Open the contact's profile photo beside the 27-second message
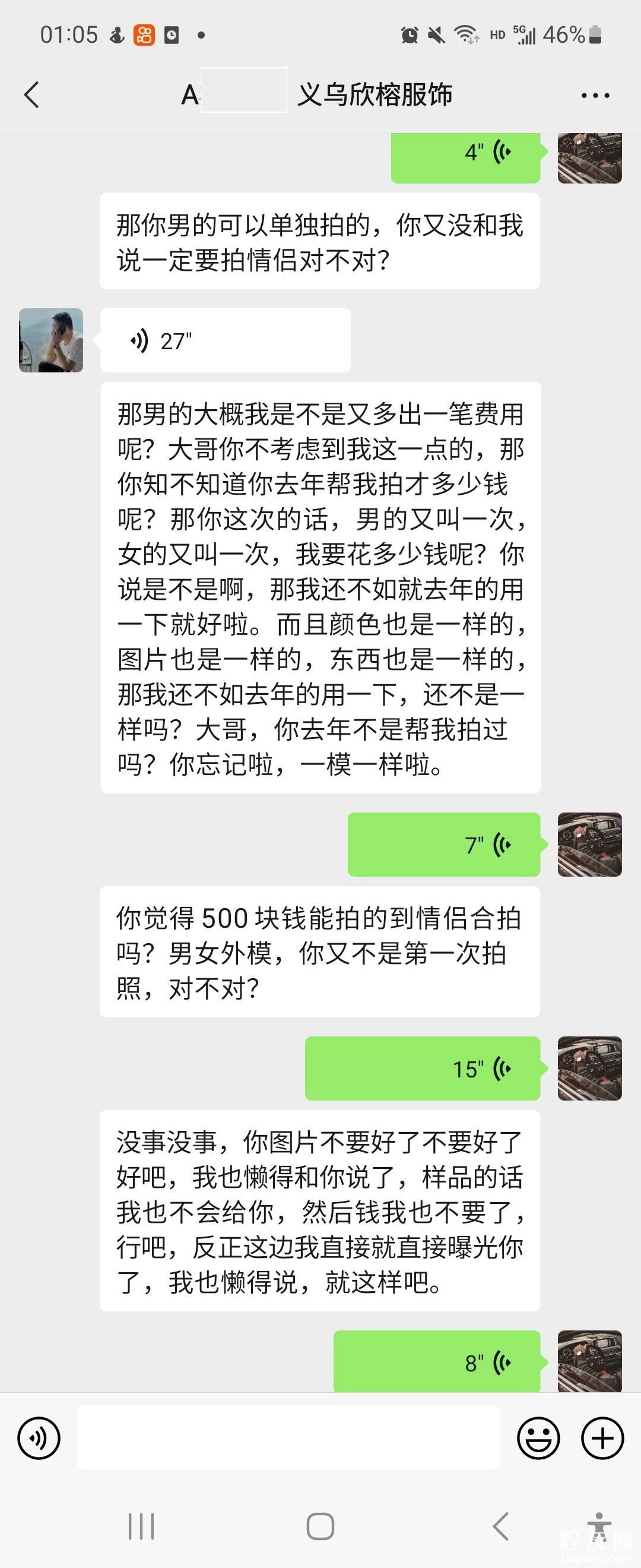The width and height of the screenshot is (641, 1568). (51, 340)
